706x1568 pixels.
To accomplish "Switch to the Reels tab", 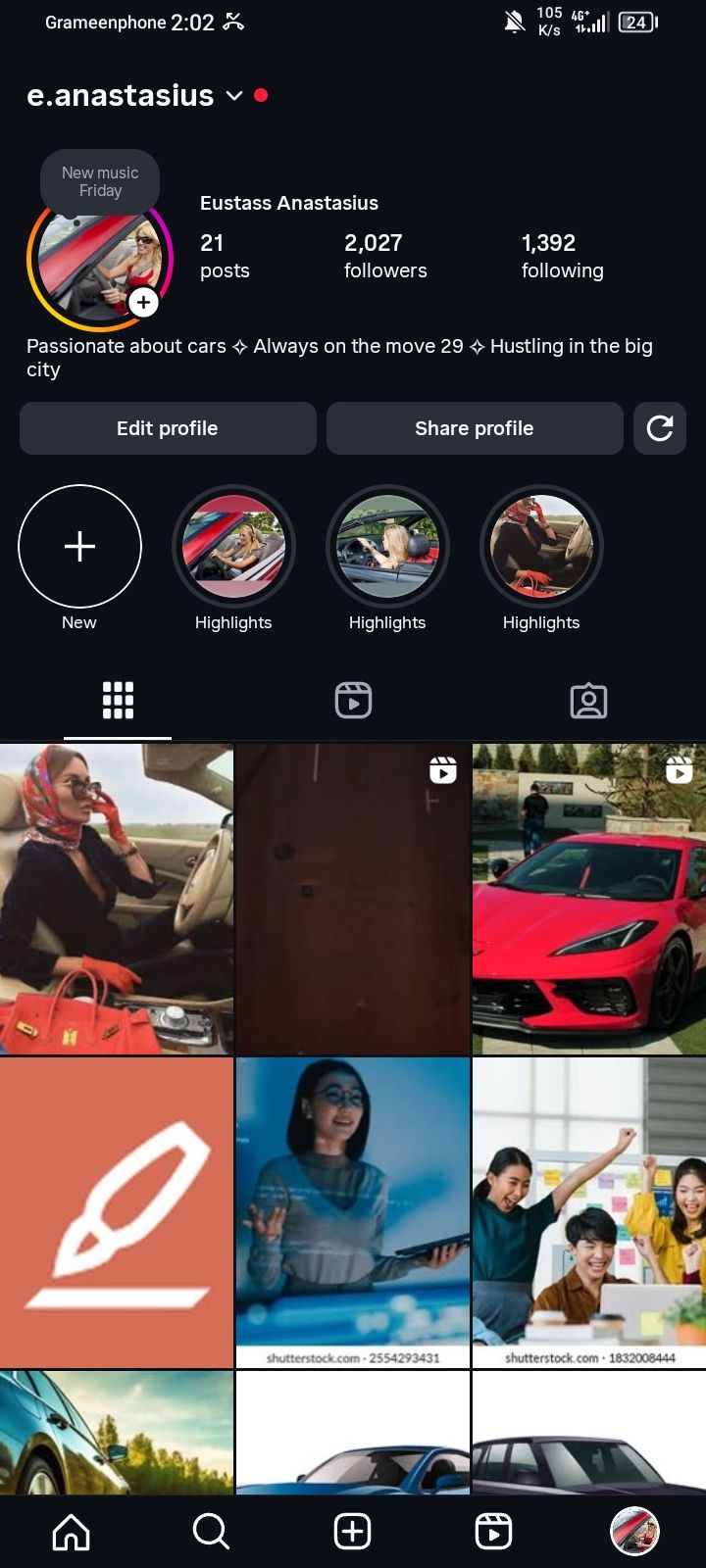I will point(353,701).
